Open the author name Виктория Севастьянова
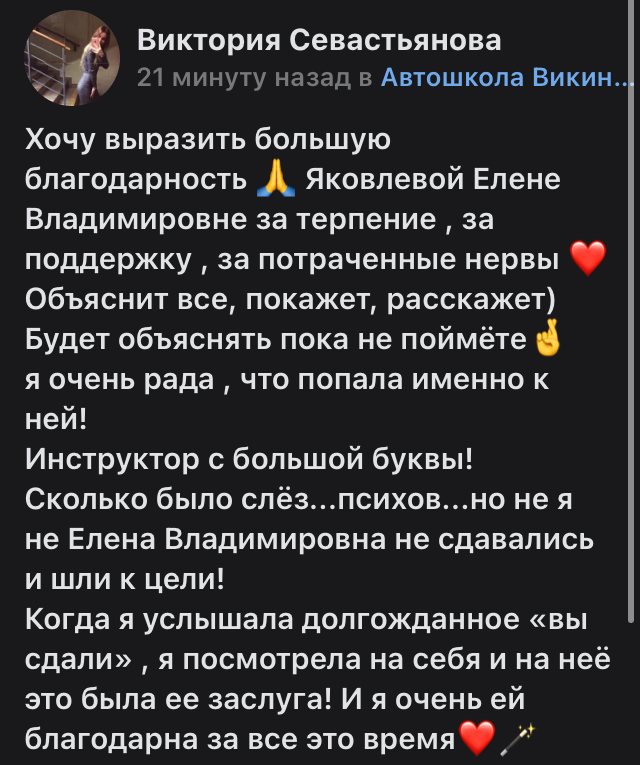Screen dimensions: 640x765 point(318,40)
